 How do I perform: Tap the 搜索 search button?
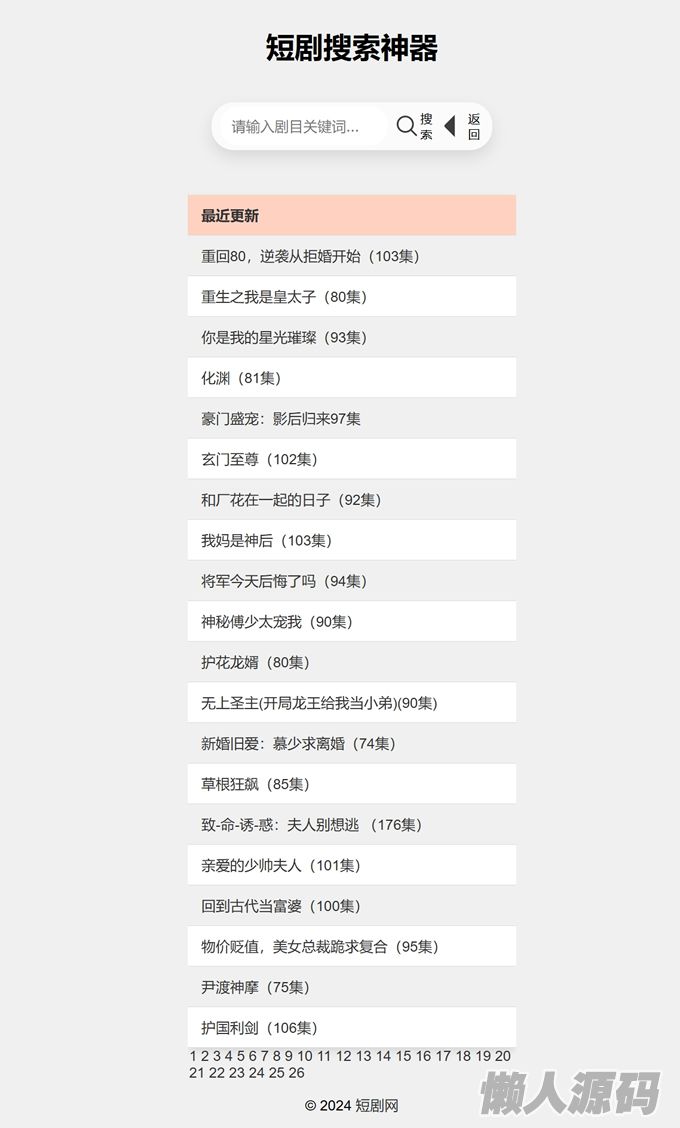point(415,127)
